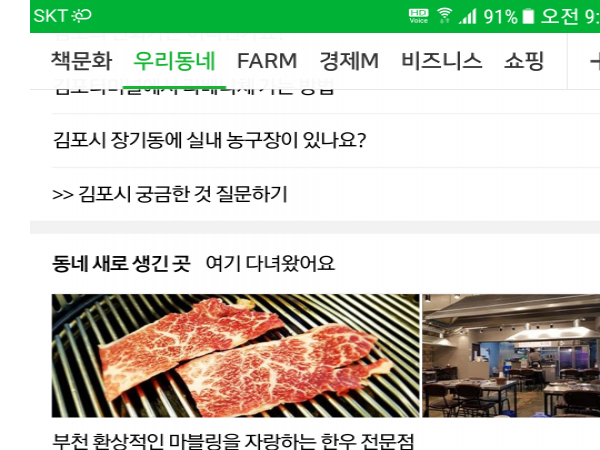Open the 한우 전문점 marbled beef card
The width and height of the screenshot is (600, 450).
[x=235, y=355]
